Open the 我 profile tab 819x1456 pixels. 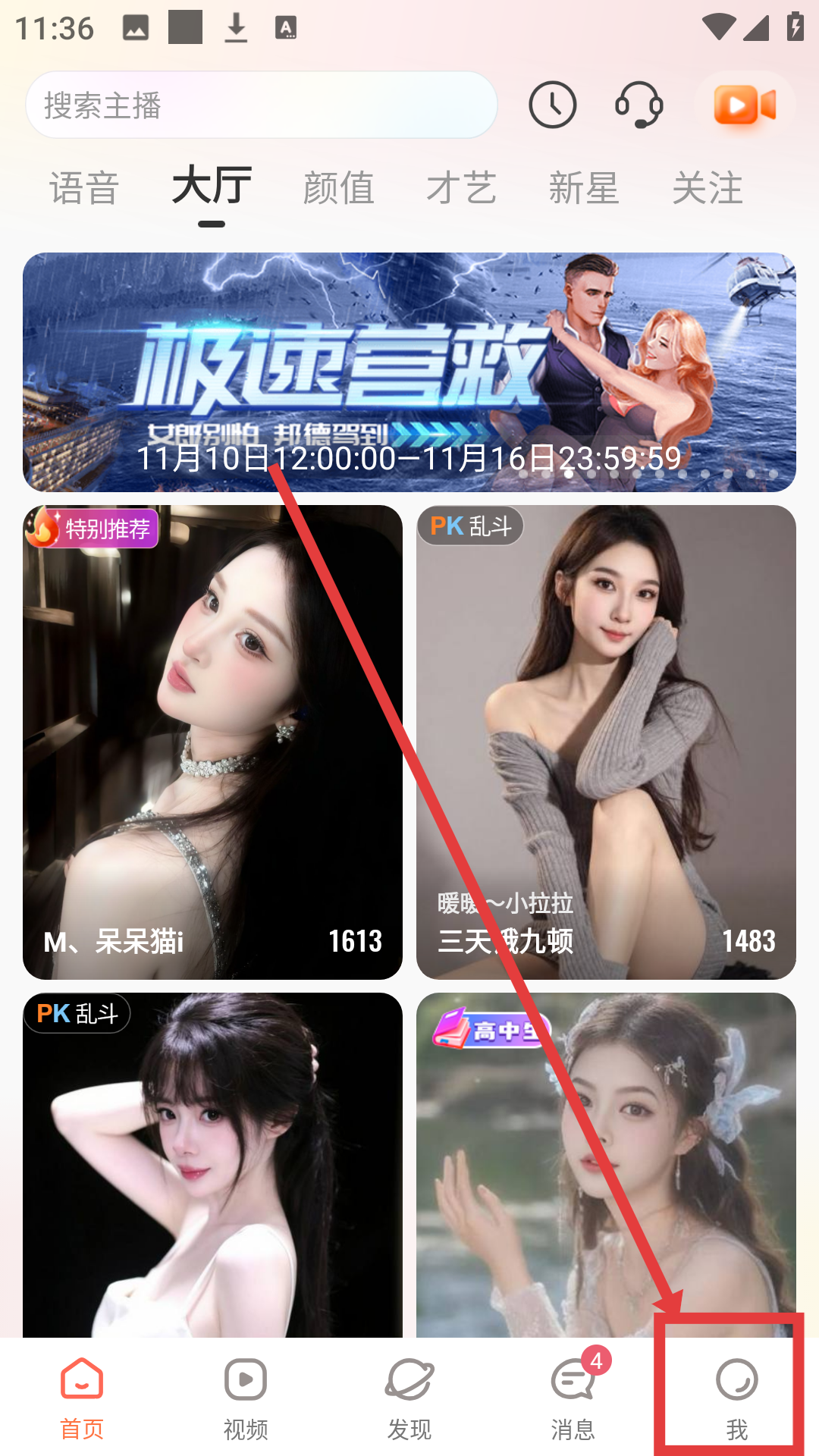pyautogui.click(x=736, y=1398)
